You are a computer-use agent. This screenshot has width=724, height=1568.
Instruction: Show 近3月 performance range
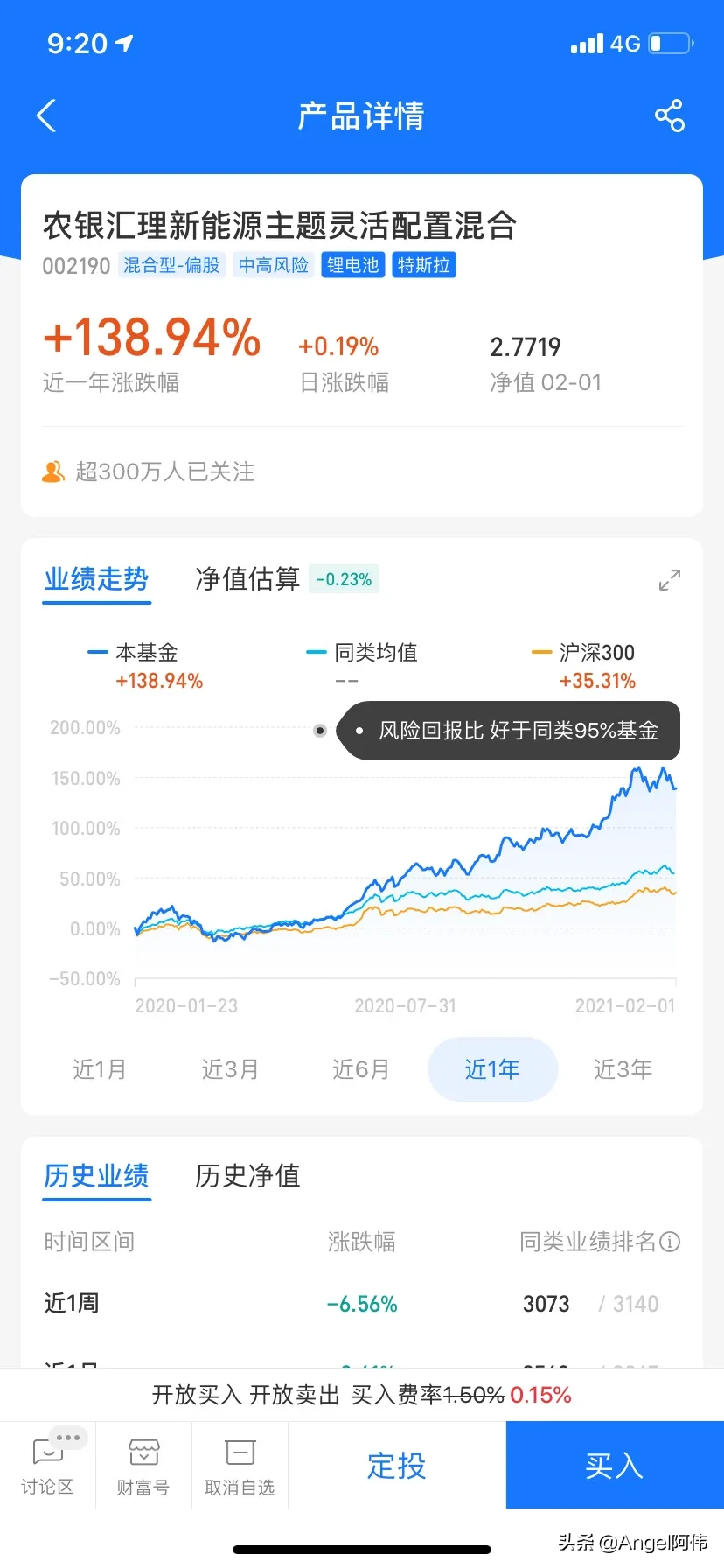click(x=230, y=1069)
